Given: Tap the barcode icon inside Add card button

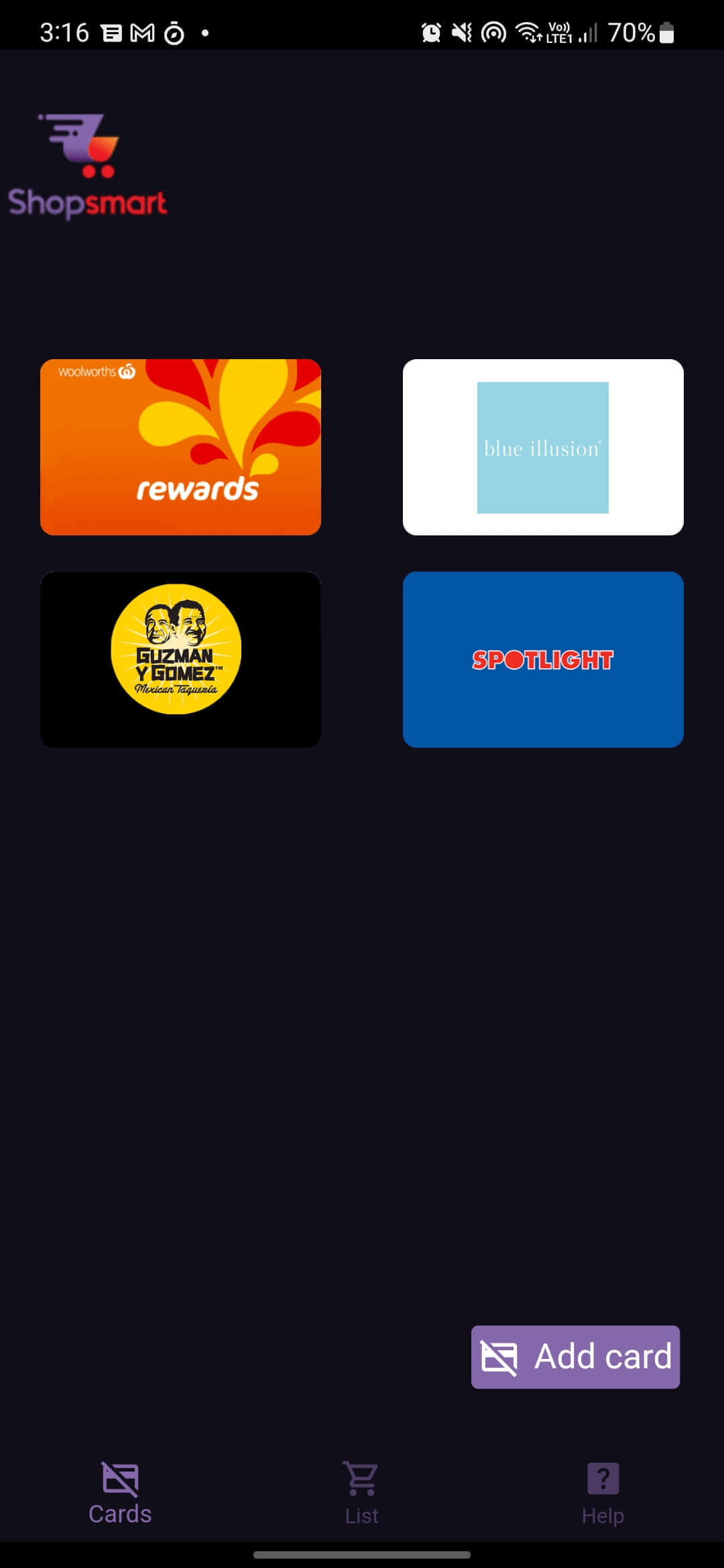Looking at the screenshot, I should pyautogui.click(x=499, y=1356).
